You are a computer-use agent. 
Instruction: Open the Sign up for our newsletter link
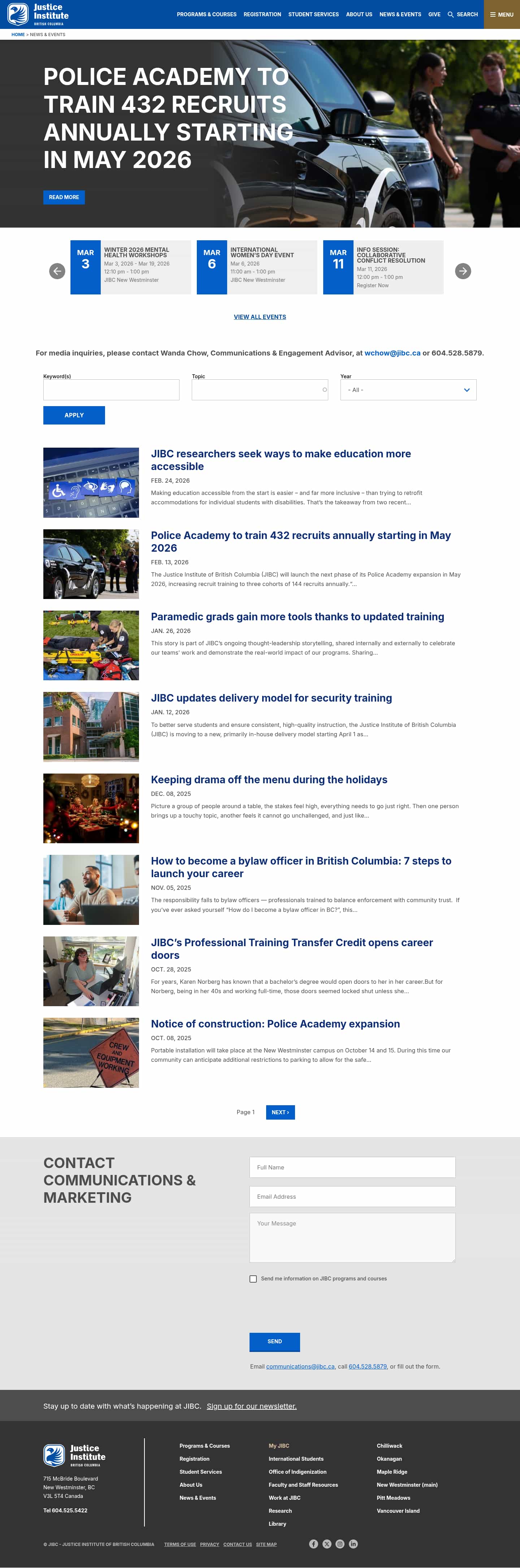tap(251, 1406)
